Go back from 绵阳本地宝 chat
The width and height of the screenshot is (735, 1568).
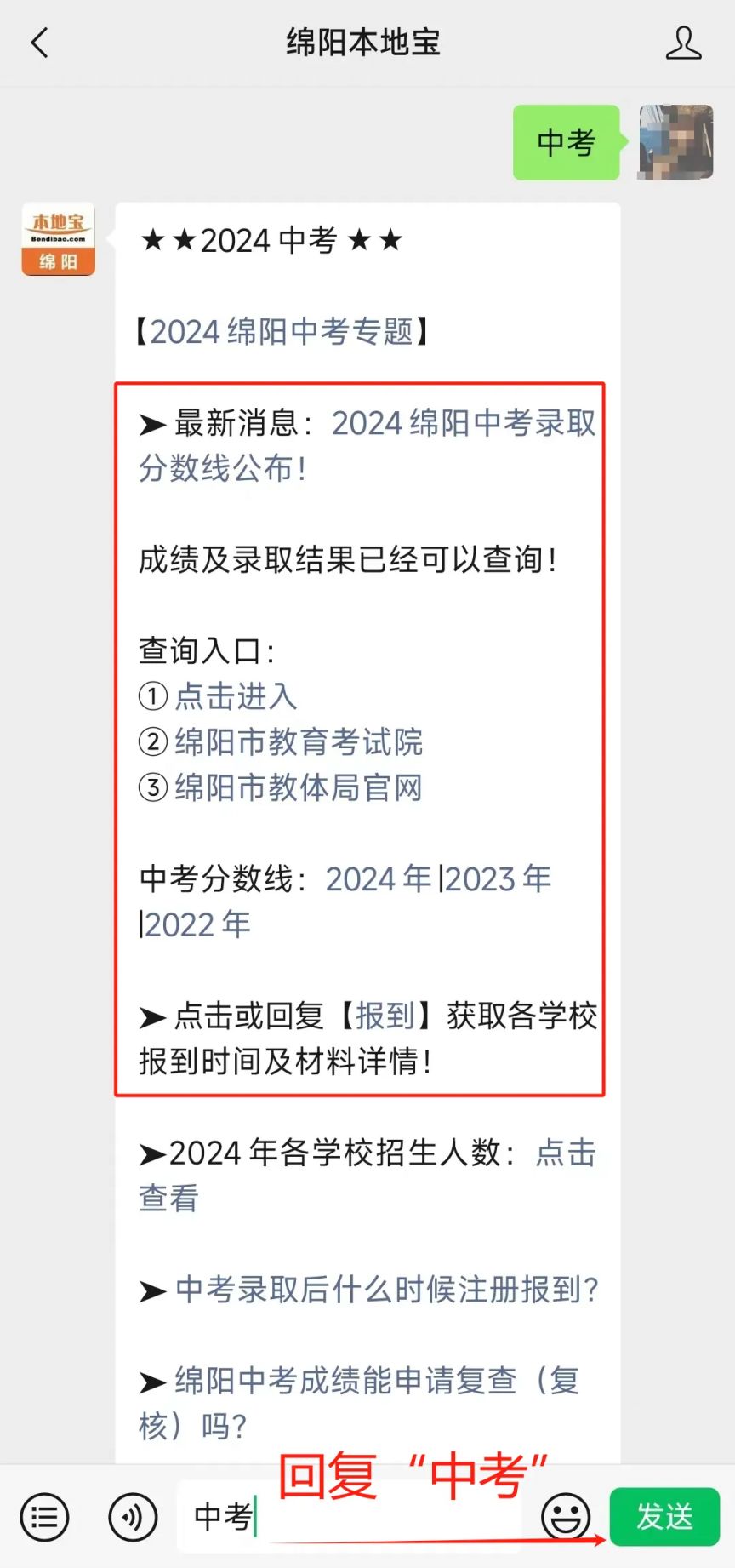[40, 43]
